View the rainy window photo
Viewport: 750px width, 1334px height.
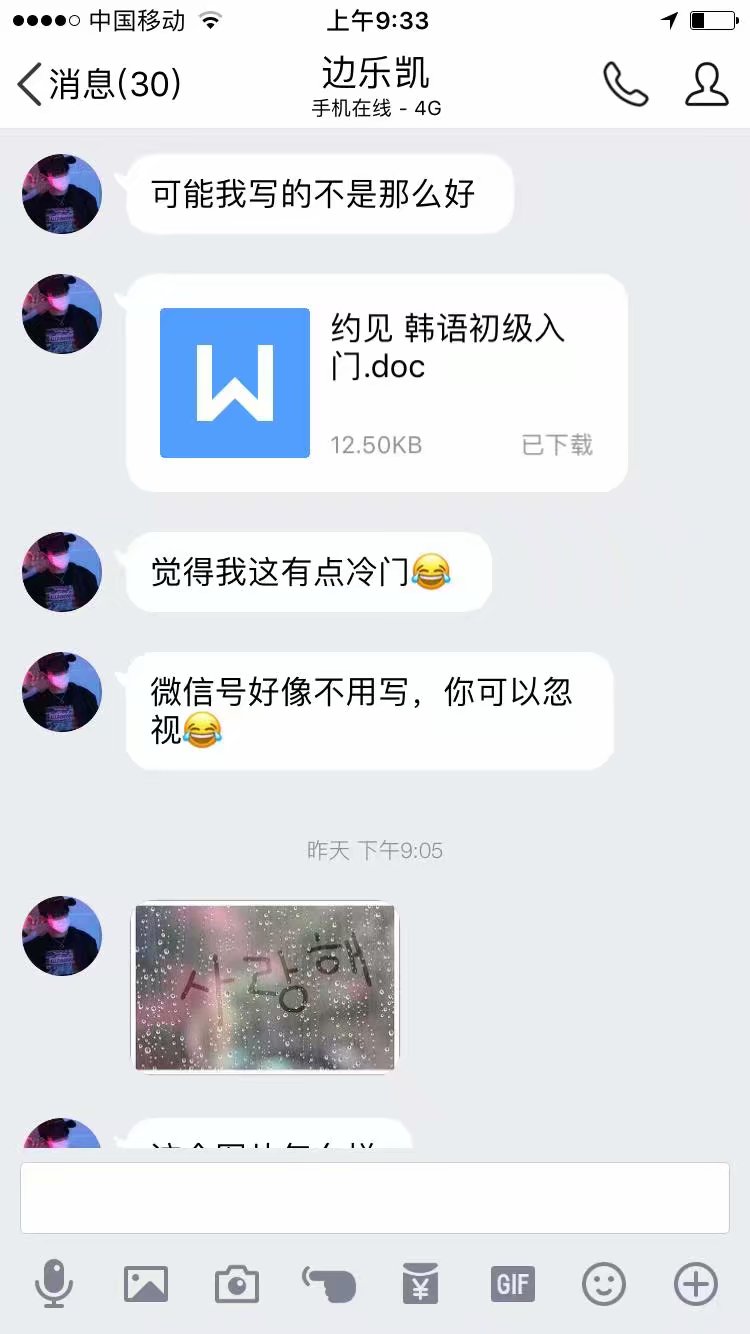(265, 988)
